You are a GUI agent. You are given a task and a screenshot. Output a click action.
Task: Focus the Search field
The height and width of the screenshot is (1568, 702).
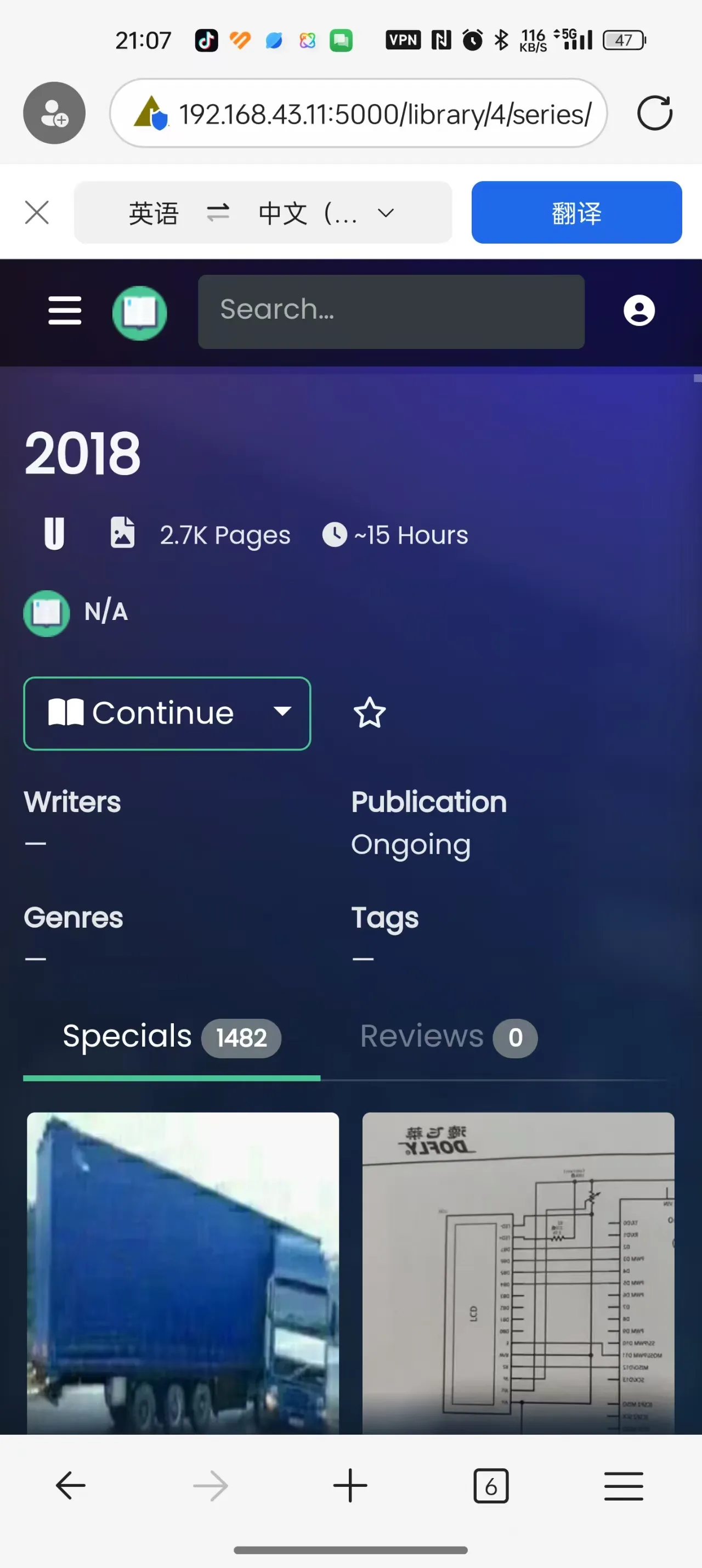click(x=390, y=311)
